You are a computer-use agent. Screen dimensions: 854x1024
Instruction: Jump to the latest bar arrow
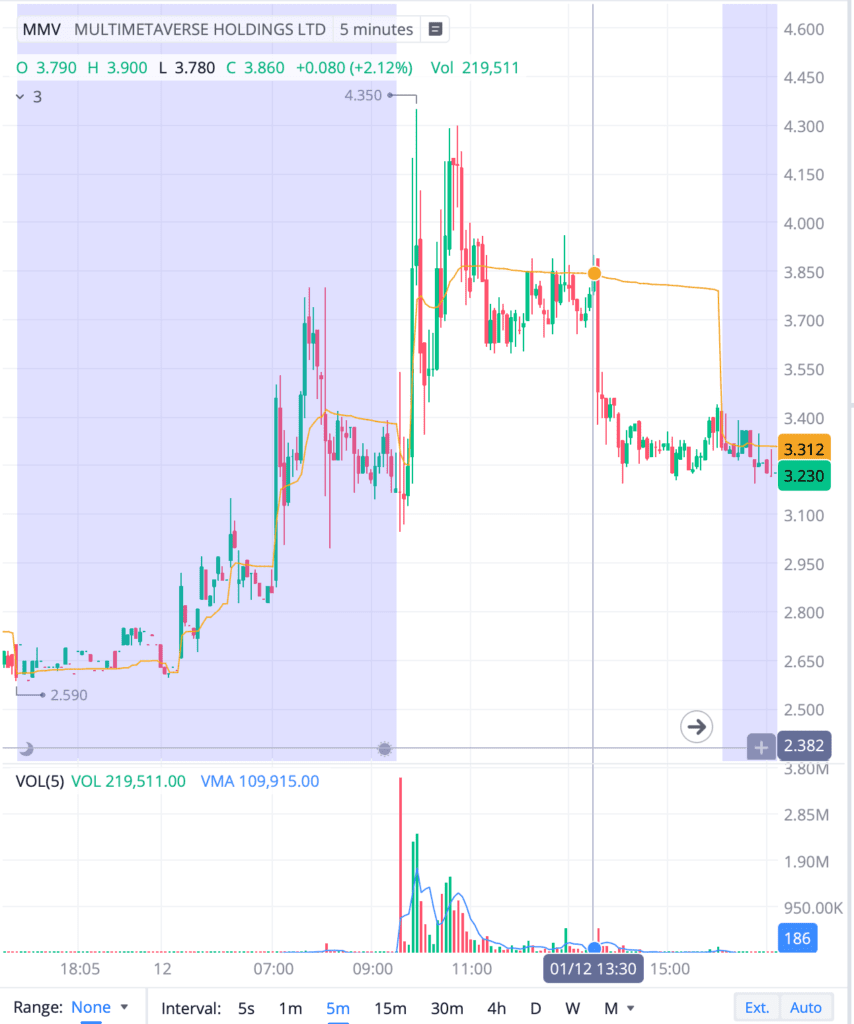(x=696, y=727)
